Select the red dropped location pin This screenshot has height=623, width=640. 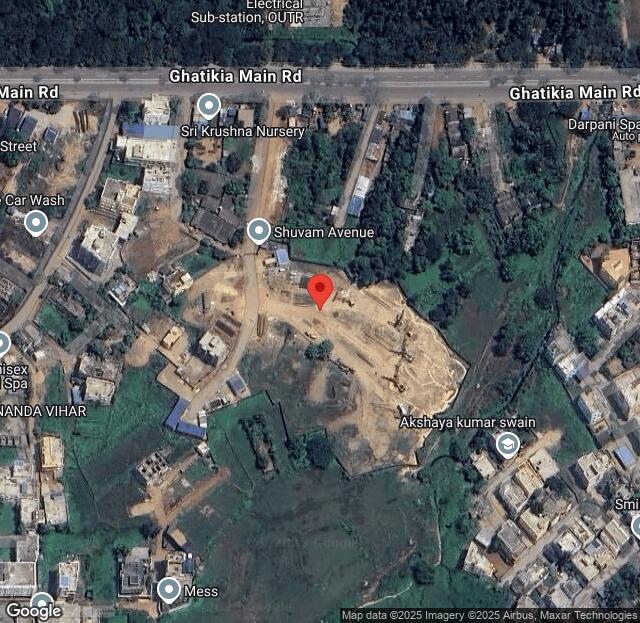coord(320,291)
